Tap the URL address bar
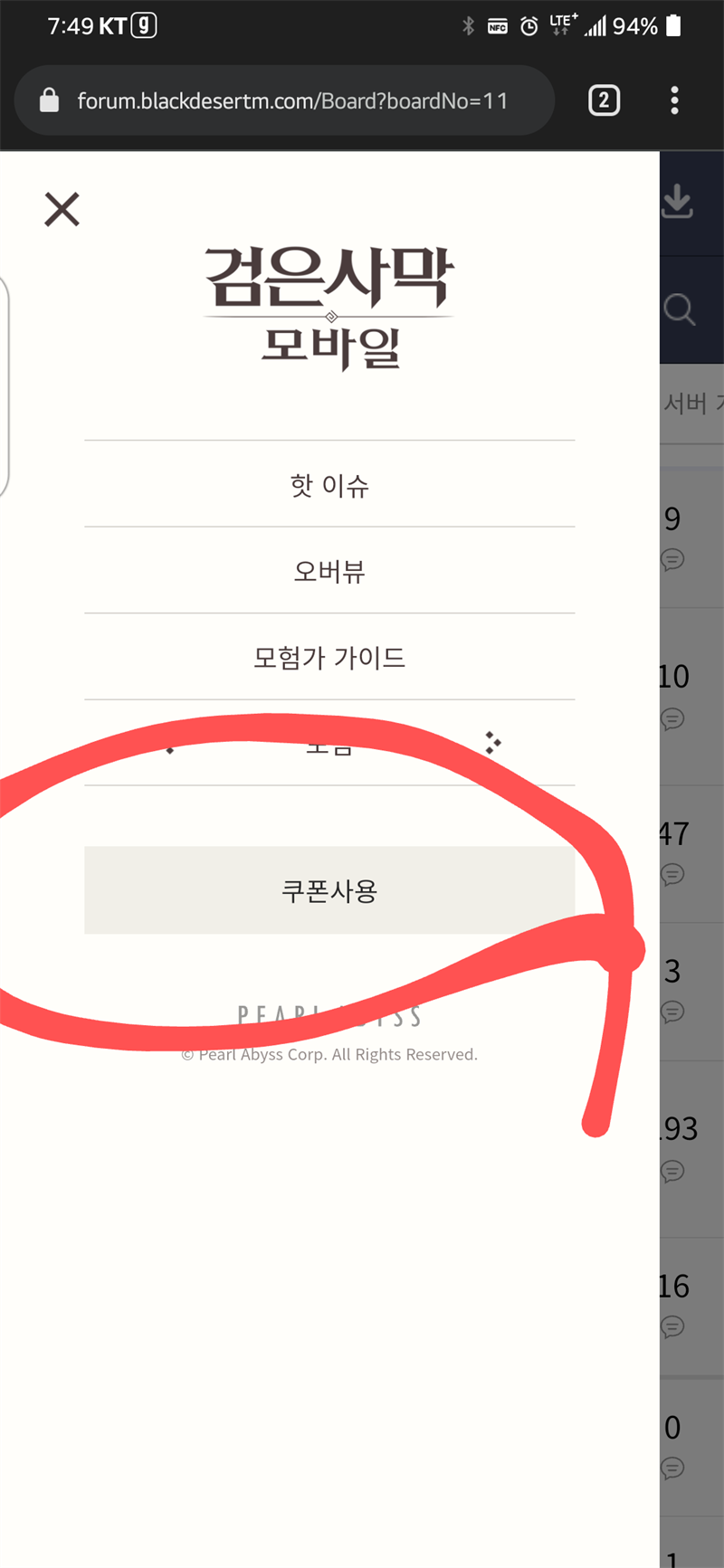This screenshot has height=1568, width=724. 284,100
